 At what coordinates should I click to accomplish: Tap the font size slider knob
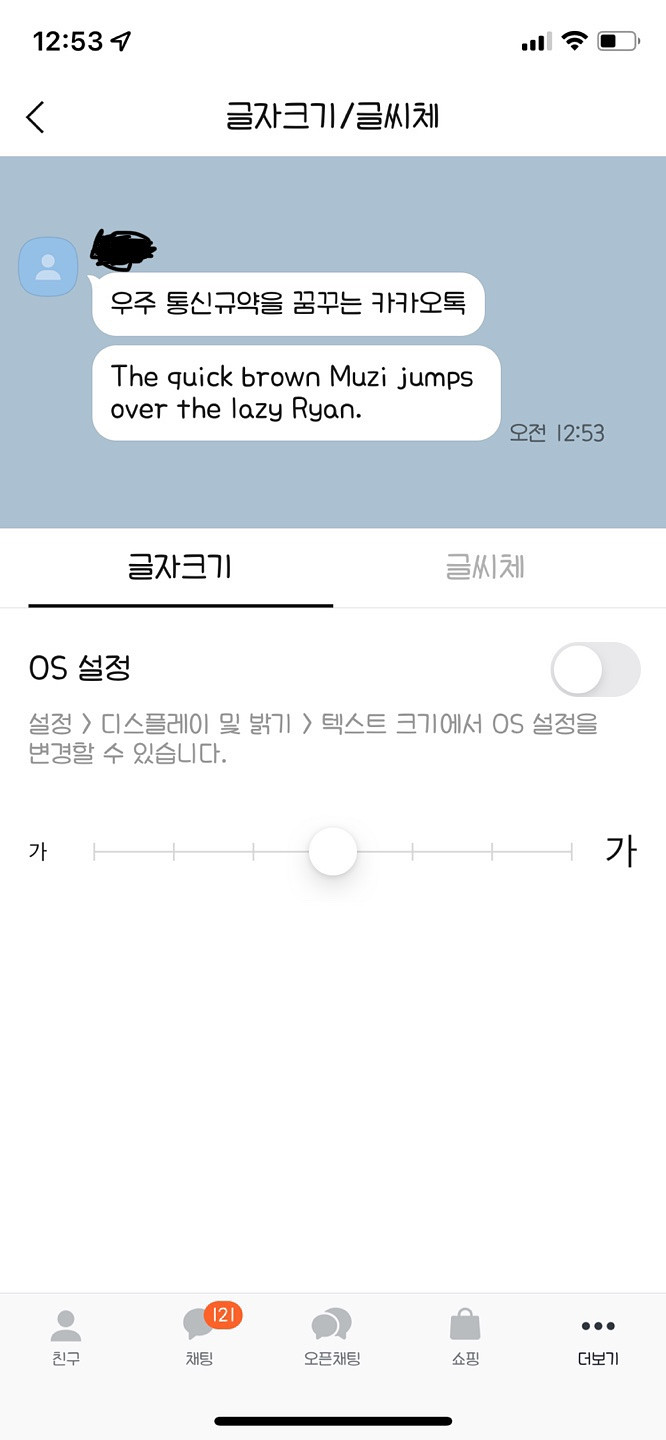click(x=333, y=852)
